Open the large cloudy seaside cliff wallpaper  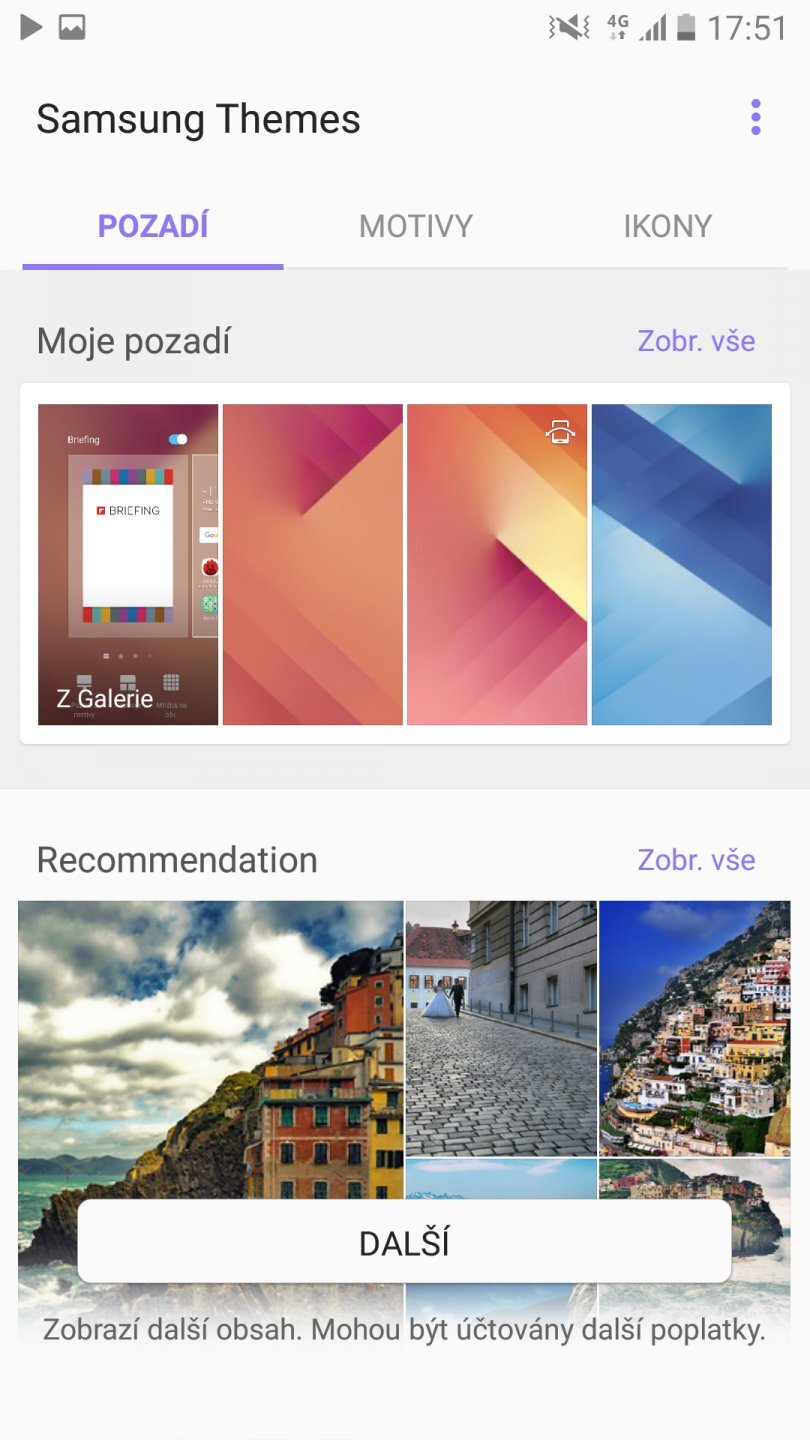[x=210, y=1040]
